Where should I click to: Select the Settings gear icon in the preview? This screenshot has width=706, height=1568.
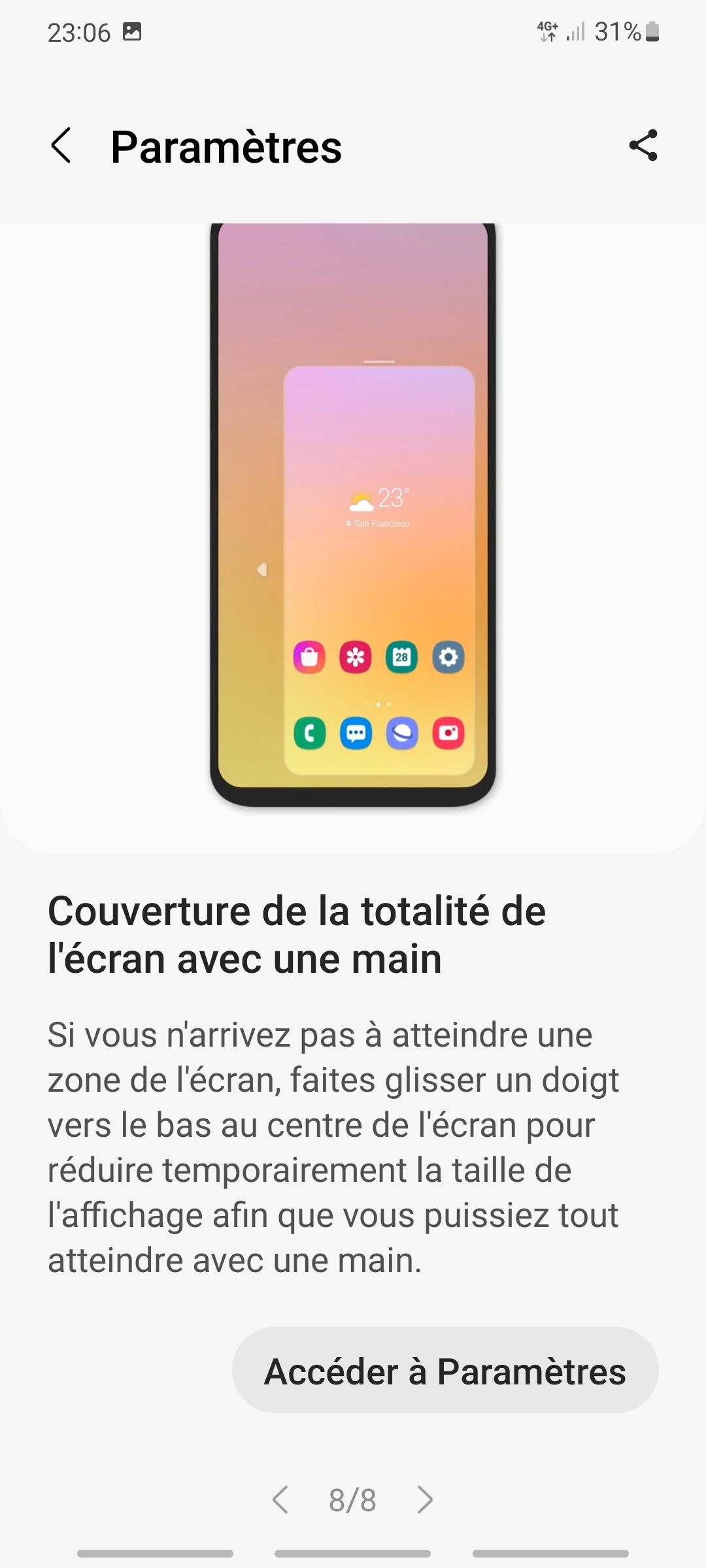pyautogui.click(x=448, y=657)
